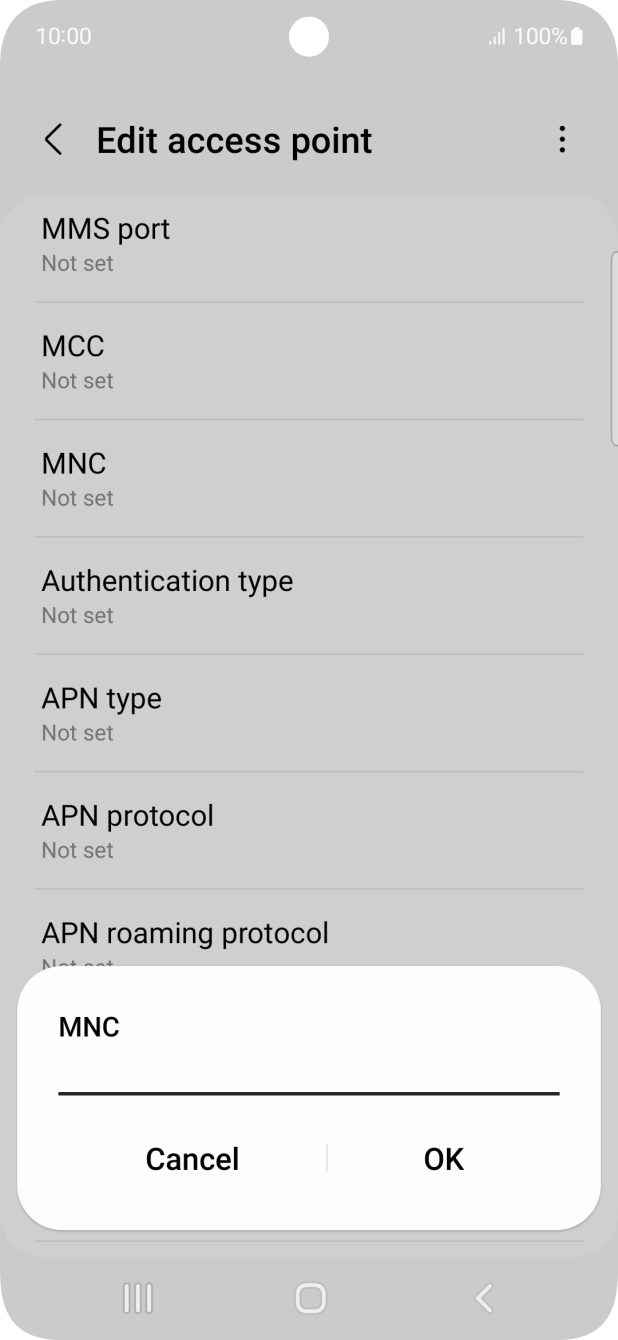
Task: Go back from Edit access point
Action: point(54,140)
